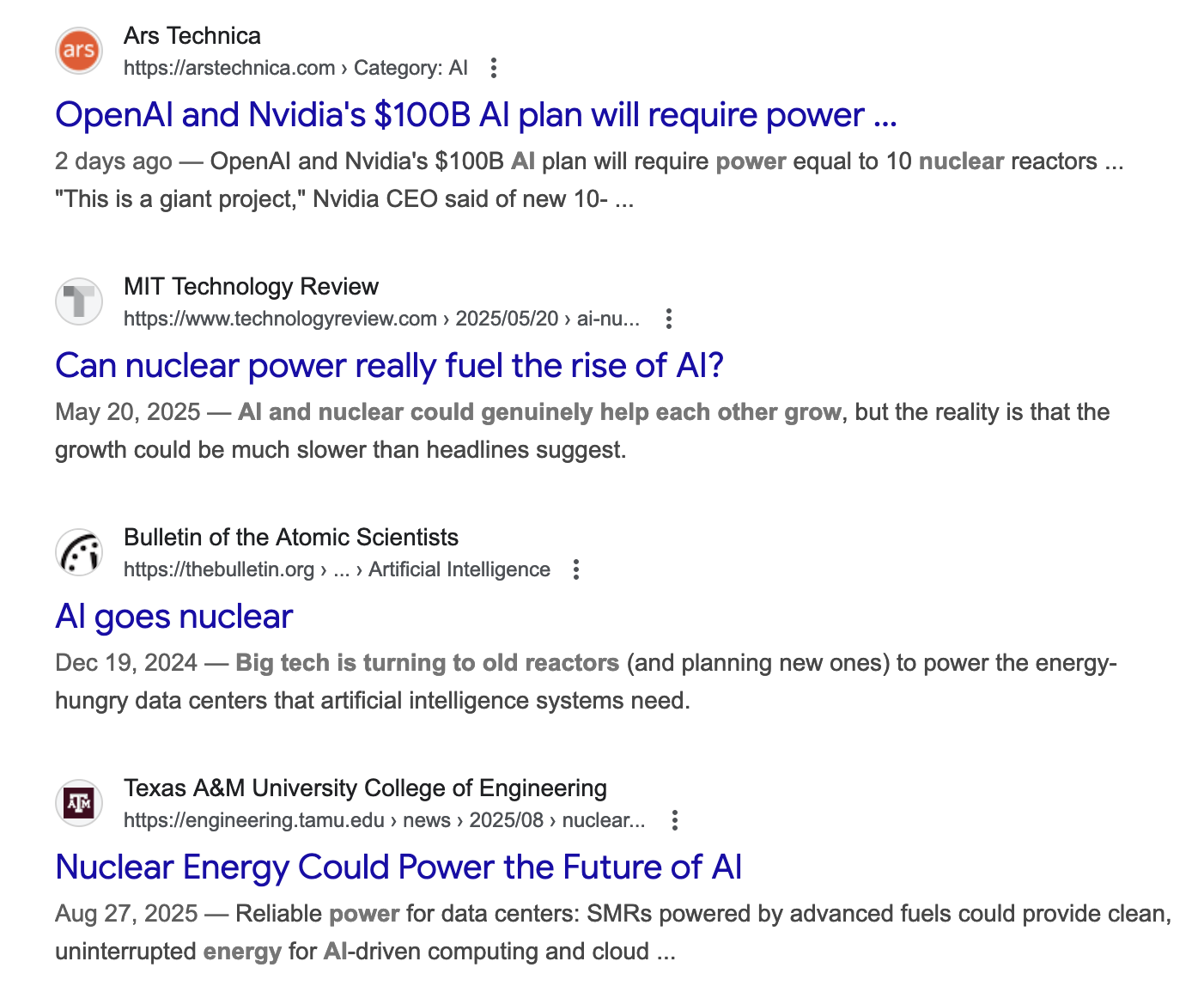Open more options for the Bulletin result

coord(576,569)
